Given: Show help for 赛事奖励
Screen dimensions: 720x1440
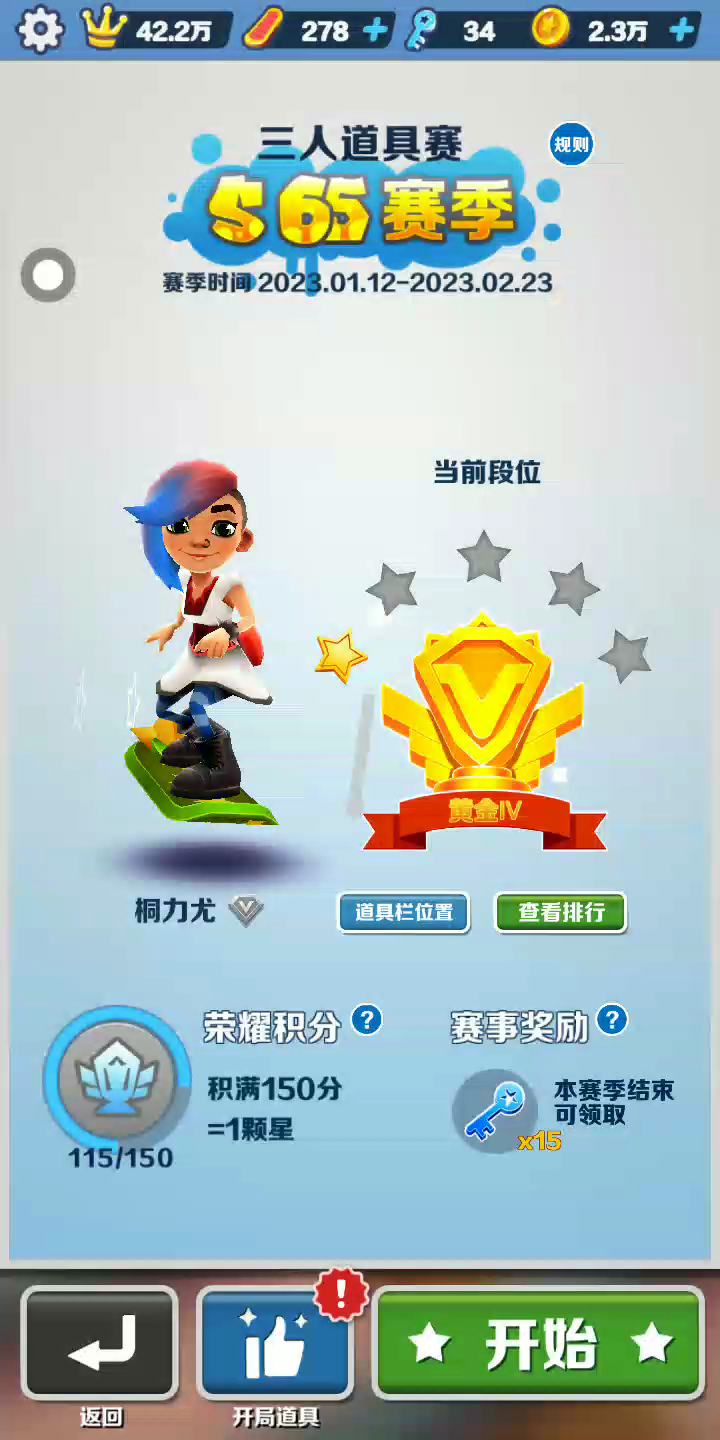Looking at the screenshot, I should point(612,1020).
